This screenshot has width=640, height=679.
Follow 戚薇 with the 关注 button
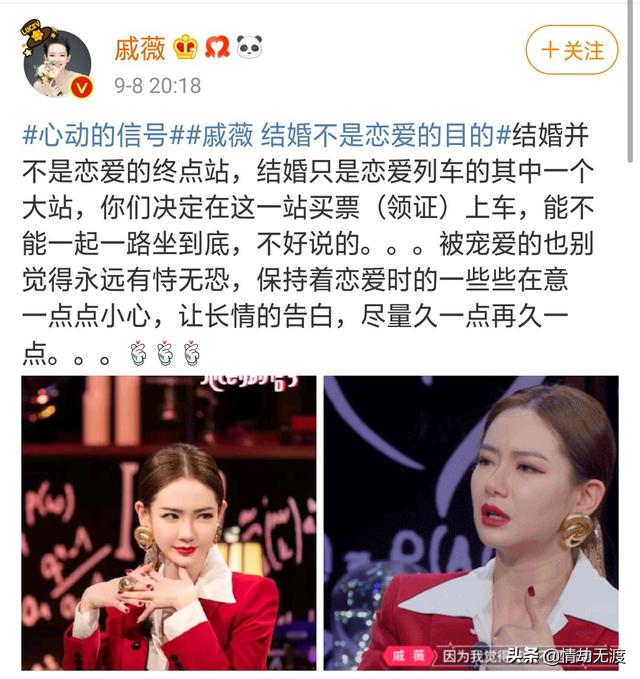pos(572,49)
